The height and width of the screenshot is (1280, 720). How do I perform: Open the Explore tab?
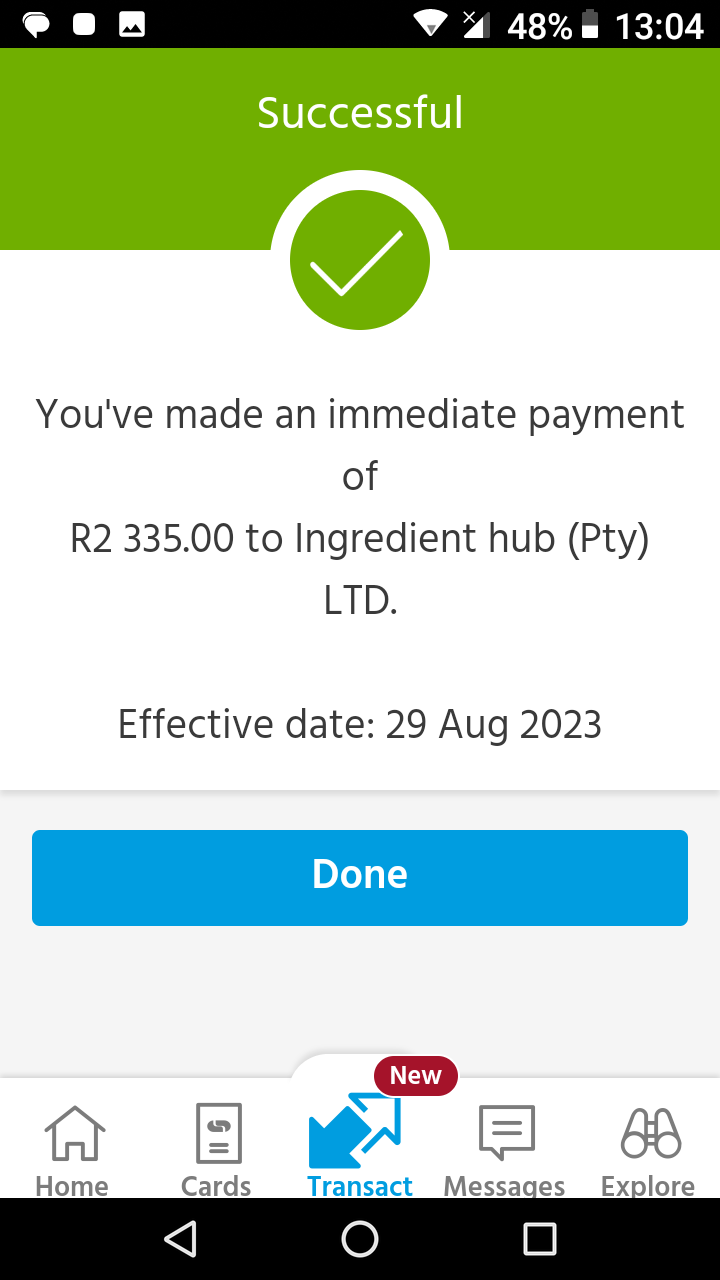click(648, 1148)
